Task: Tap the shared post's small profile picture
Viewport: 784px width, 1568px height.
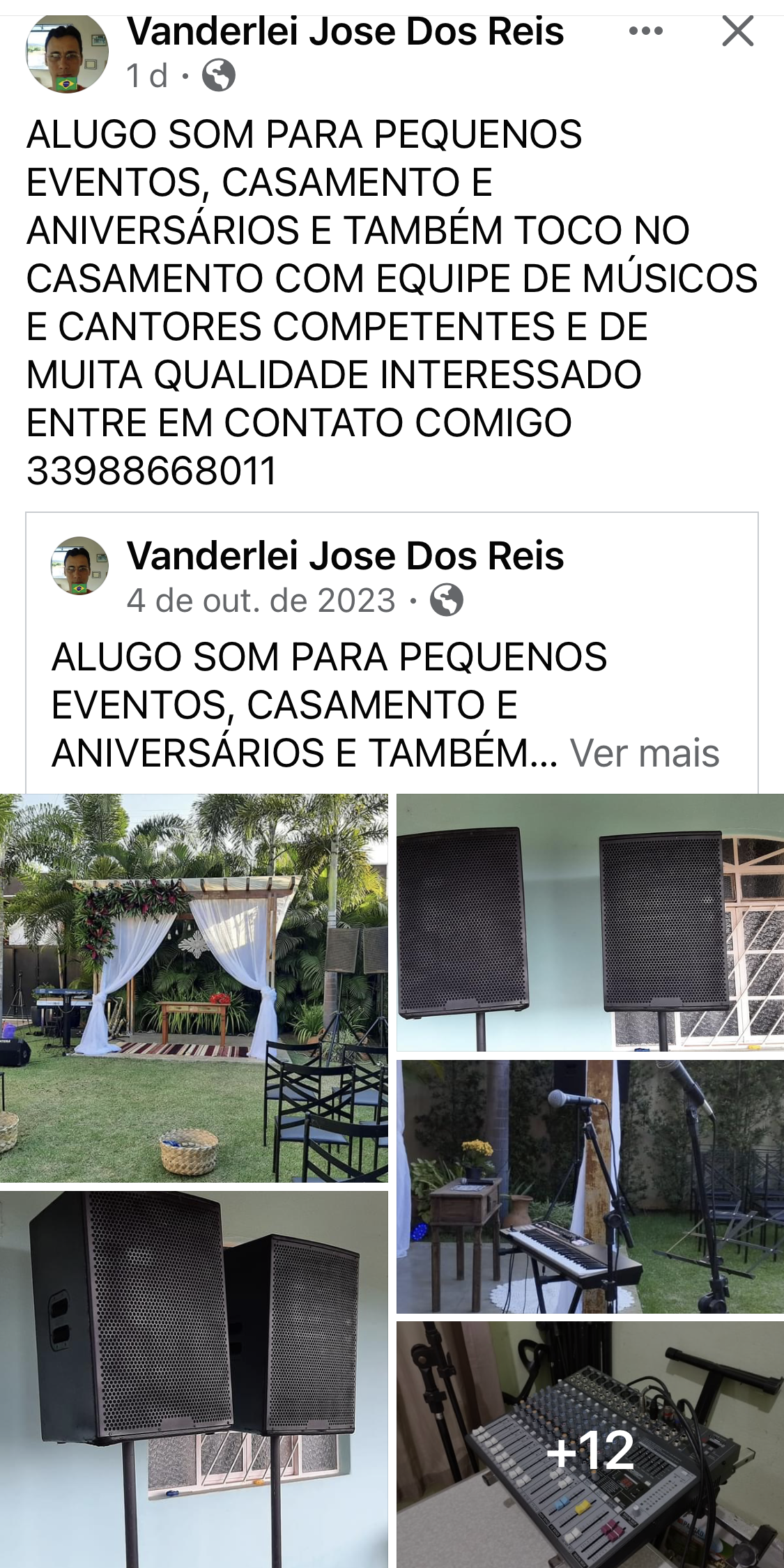Action: click(79, 566)
